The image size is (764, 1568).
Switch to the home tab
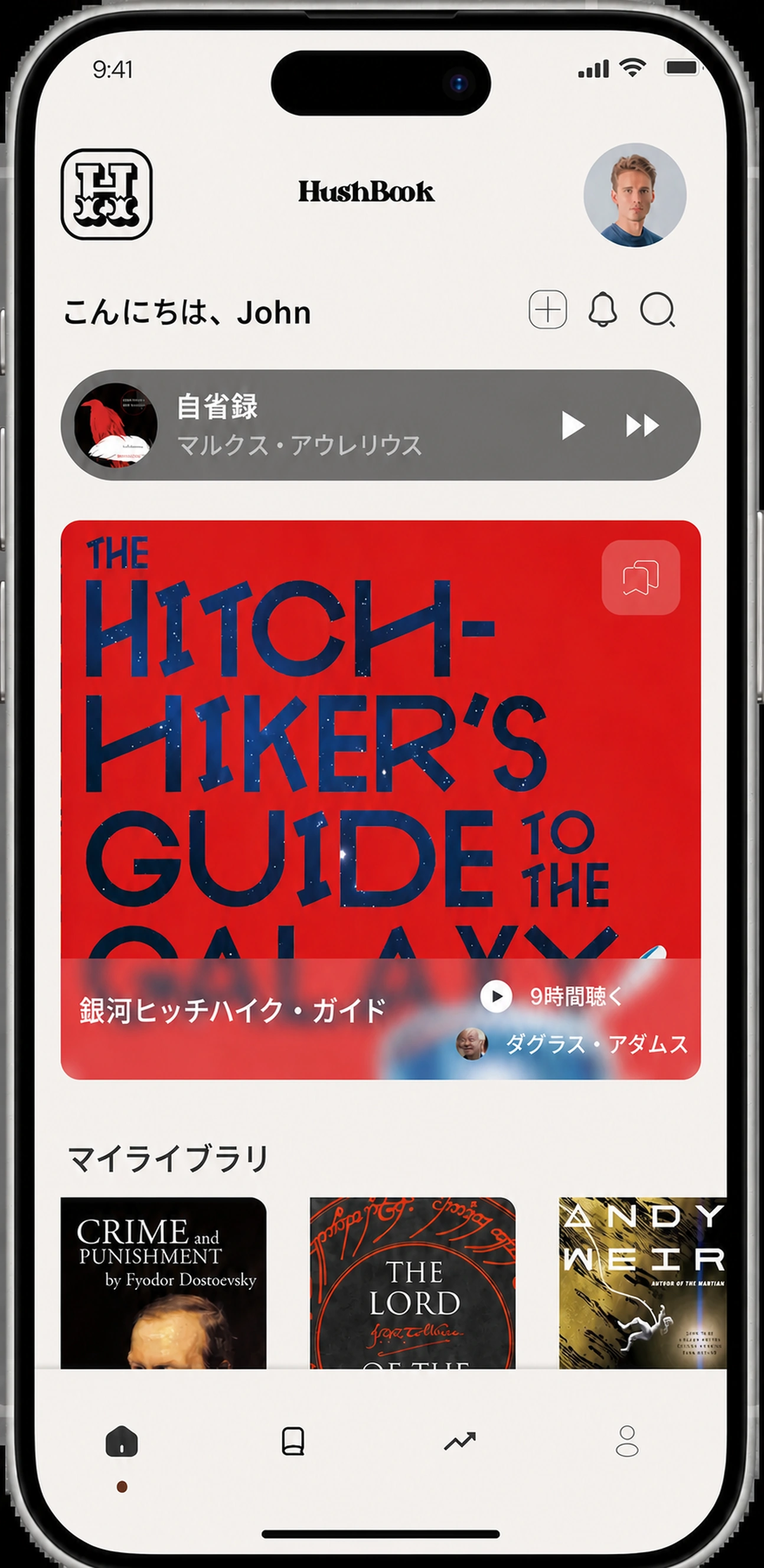(122, 1441)
